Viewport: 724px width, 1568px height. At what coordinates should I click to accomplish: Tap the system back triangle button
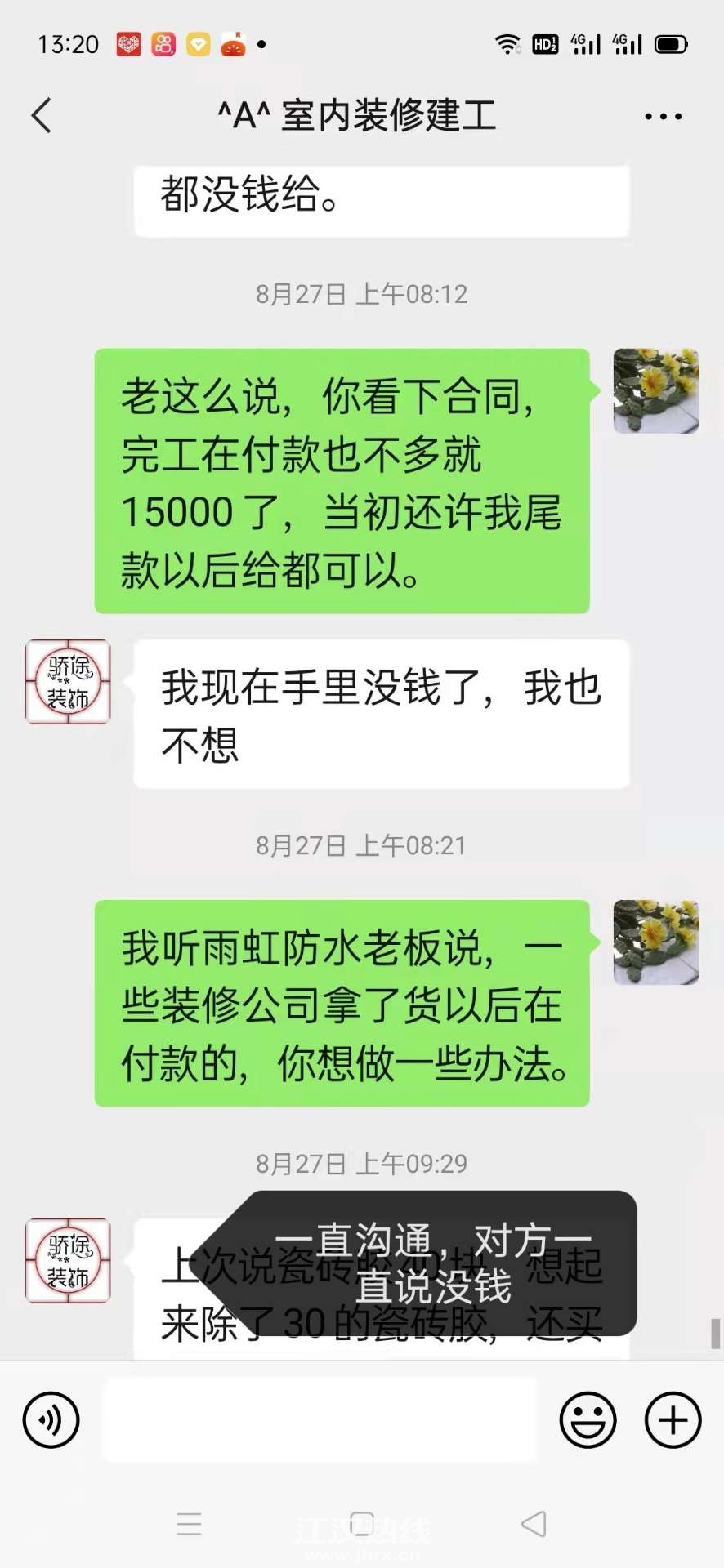[x=534, y=1524]
